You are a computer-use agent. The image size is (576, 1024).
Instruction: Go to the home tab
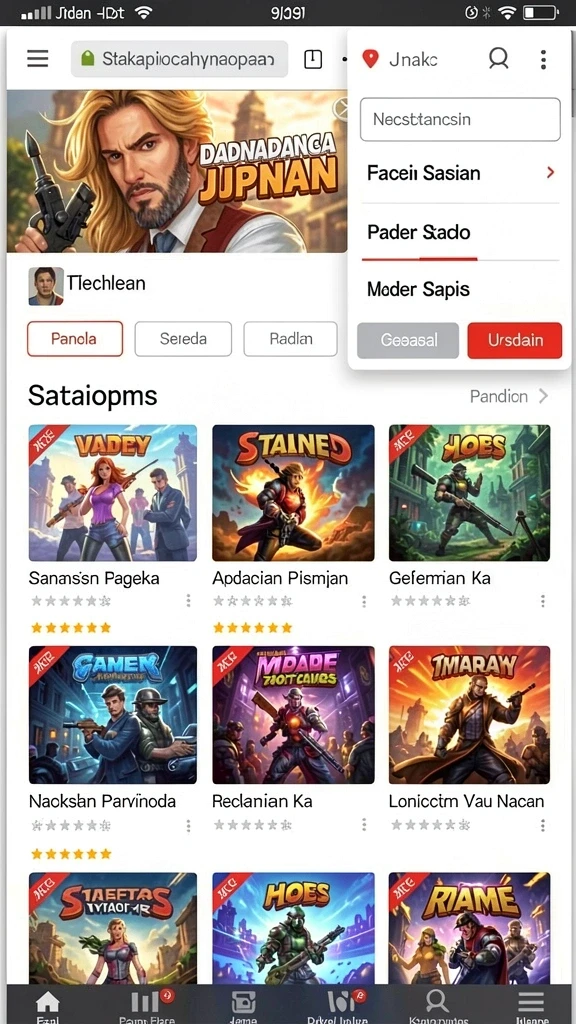tap(47, 1006)
